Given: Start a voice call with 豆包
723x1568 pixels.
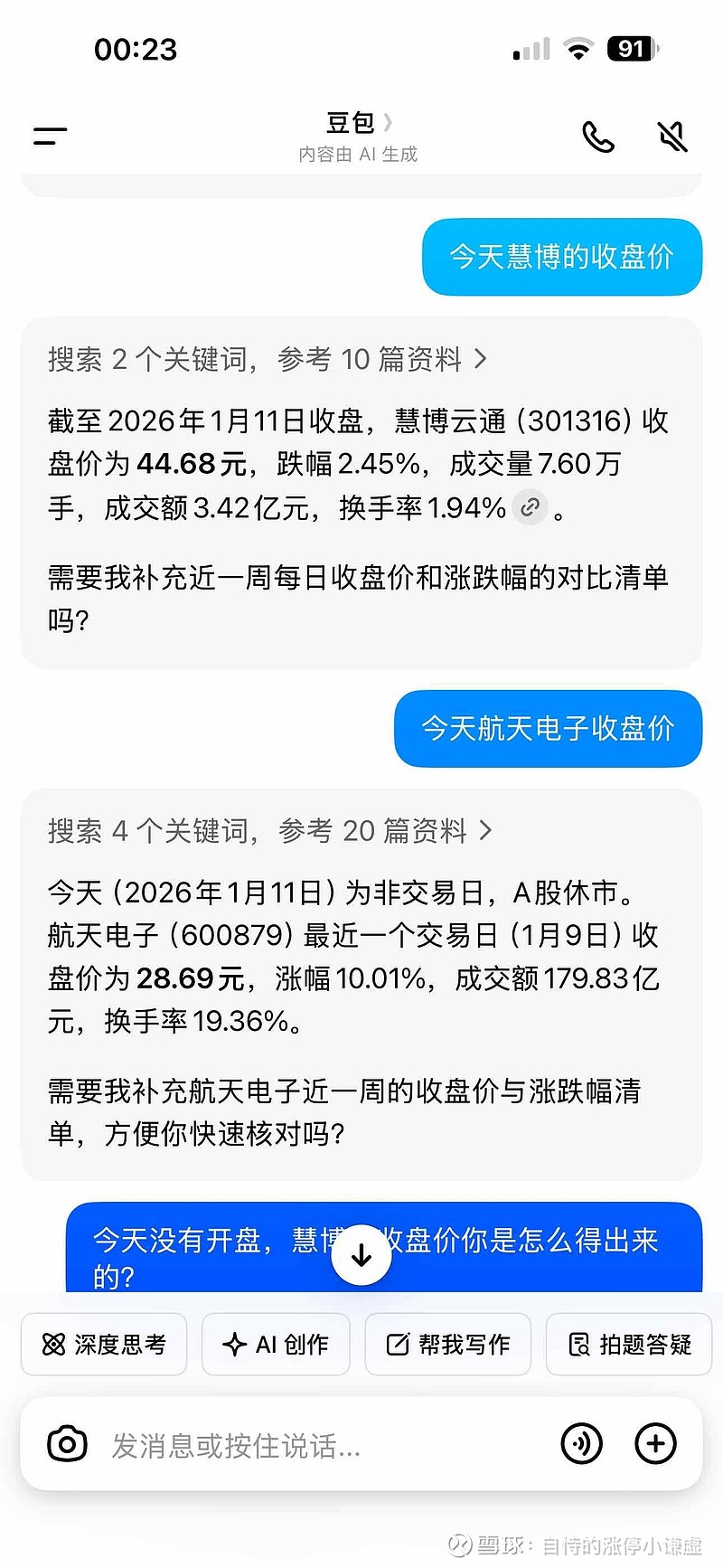Looking at the screenshot, I should point(599,137).
